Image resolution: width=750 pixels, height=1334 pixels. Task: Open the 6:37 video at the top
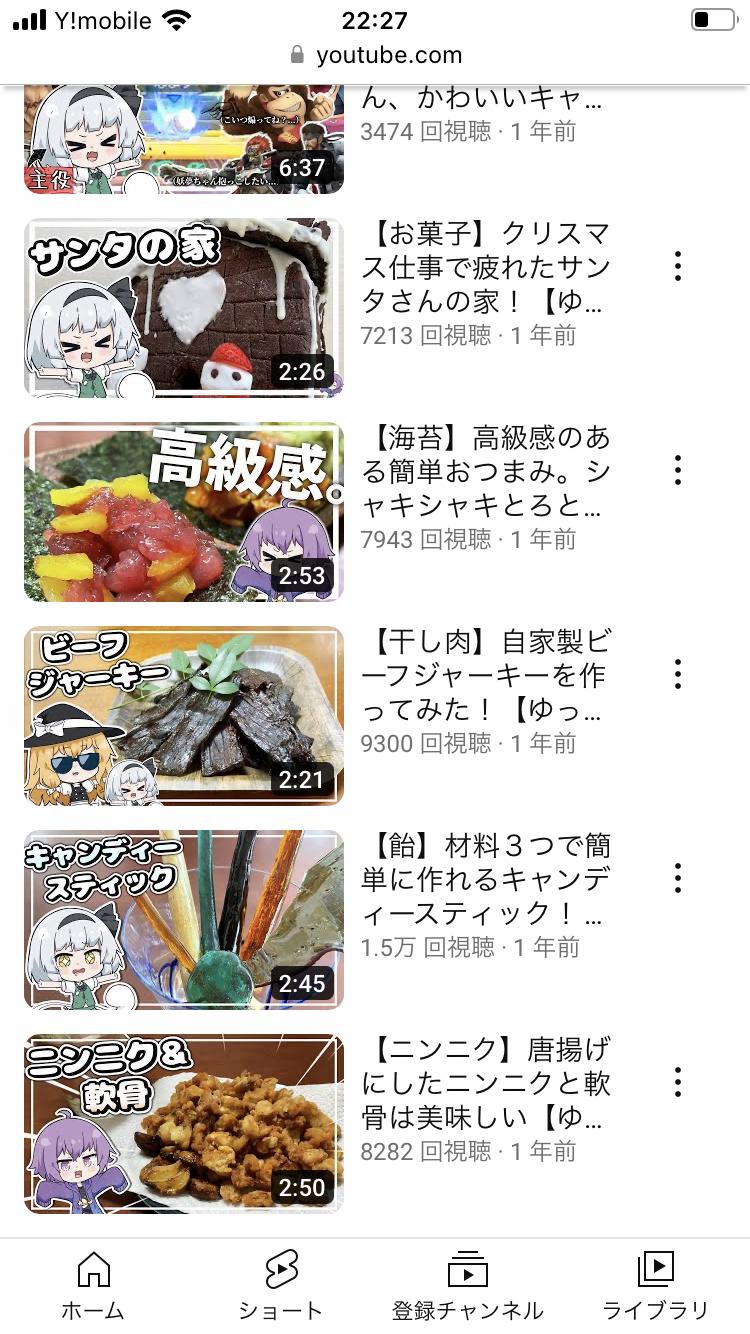tap(184, 140)
